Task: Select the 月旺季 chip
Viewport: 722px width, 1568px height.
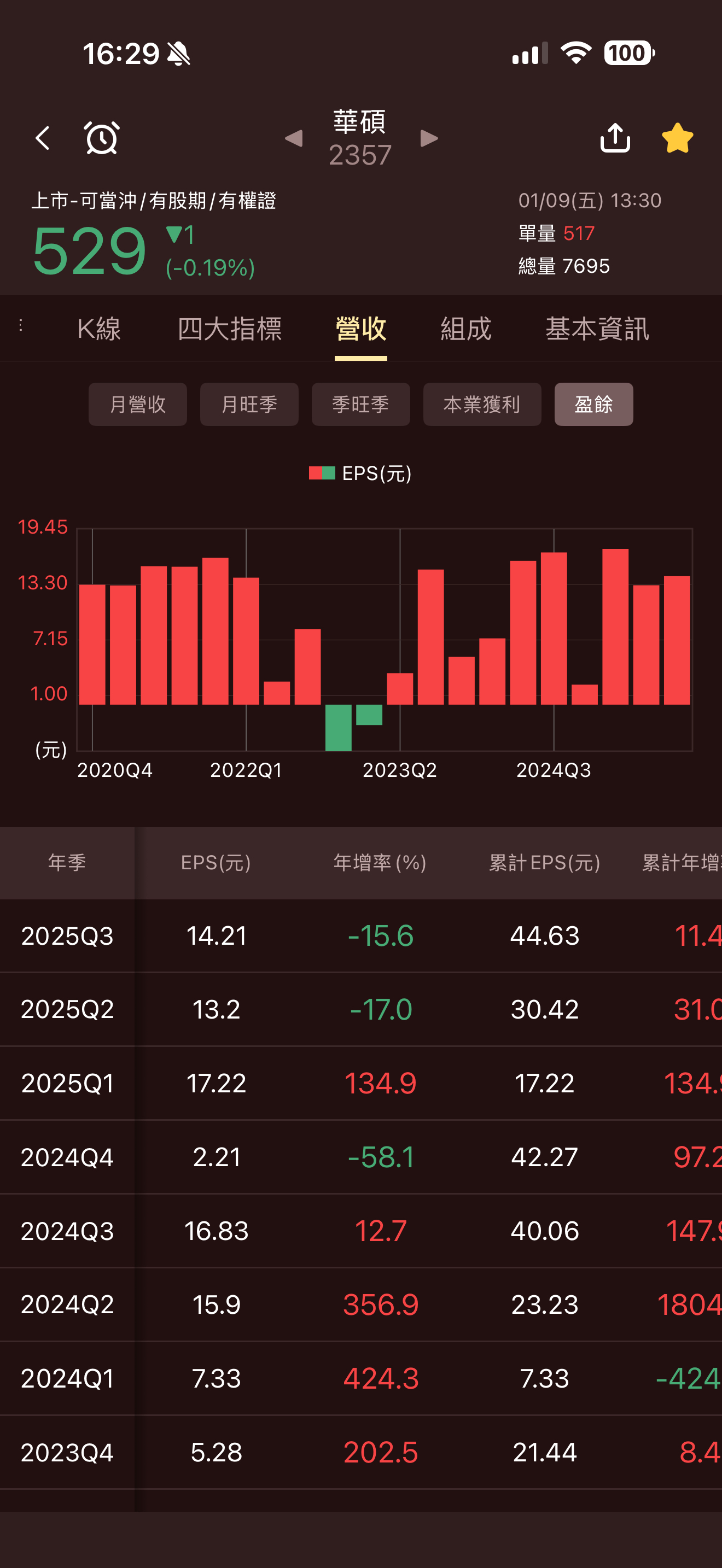Action: [249, 404]
